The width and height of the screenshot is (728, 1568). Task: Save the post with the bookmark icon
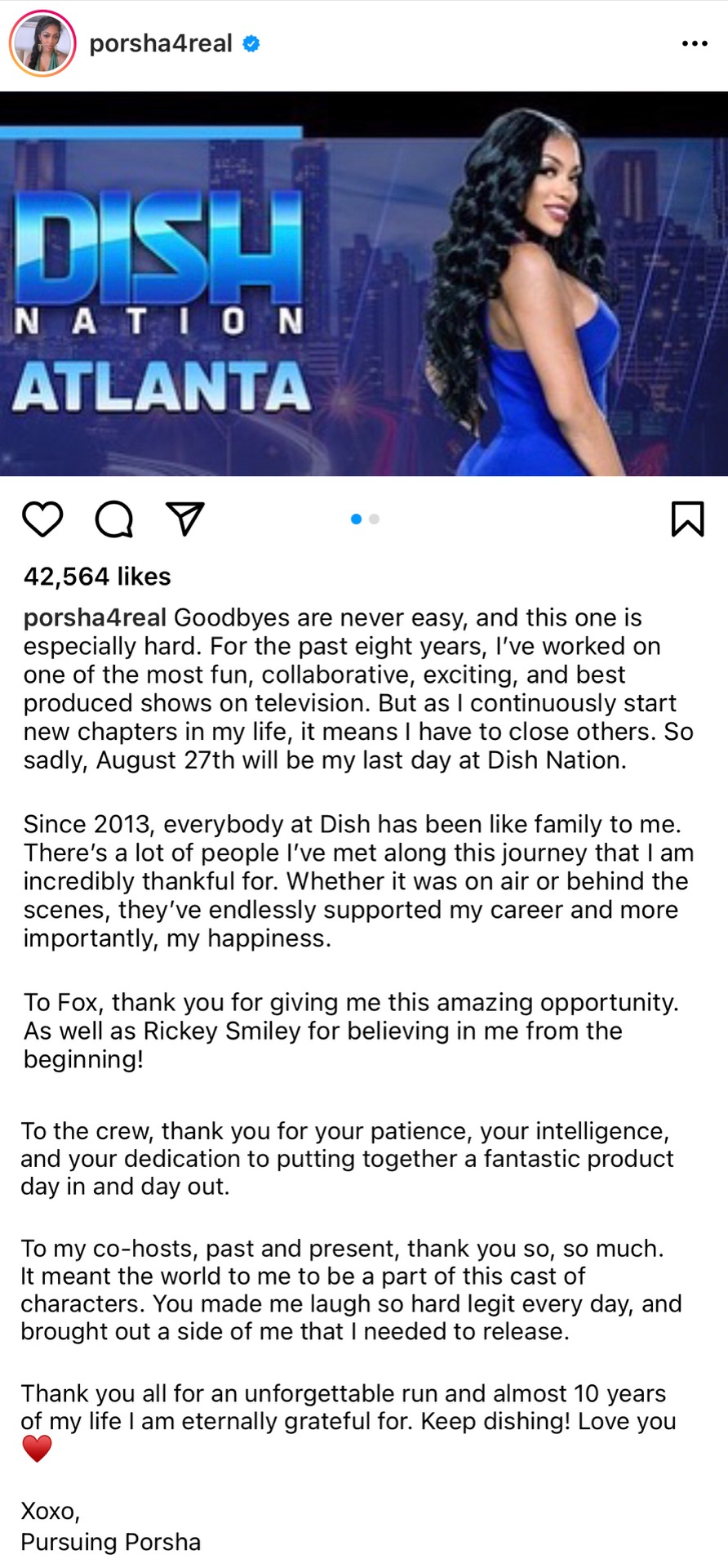point(687,519)
